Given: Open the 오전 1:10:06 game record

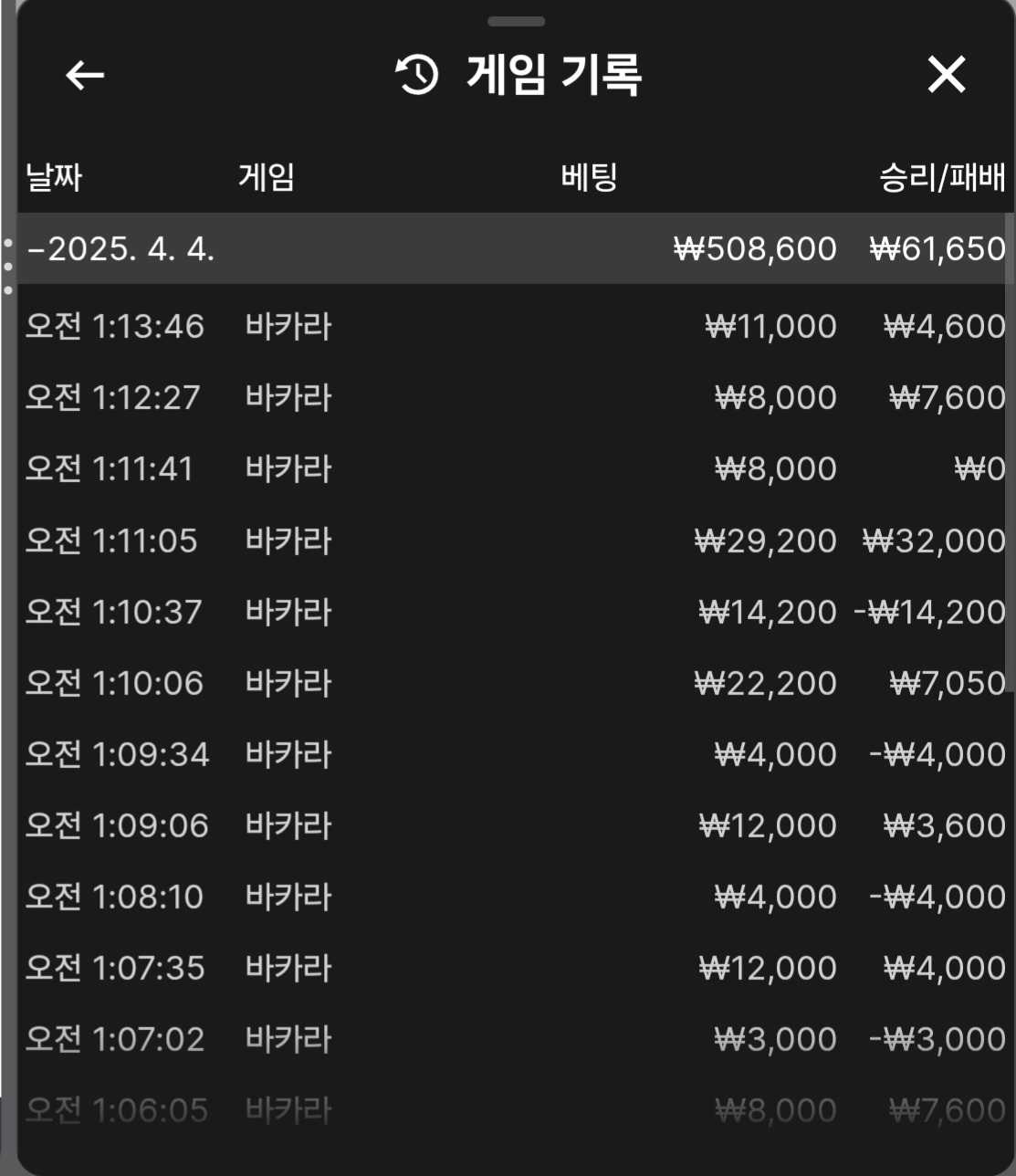Looking at the screenshot, I should (x=511, y=683).
